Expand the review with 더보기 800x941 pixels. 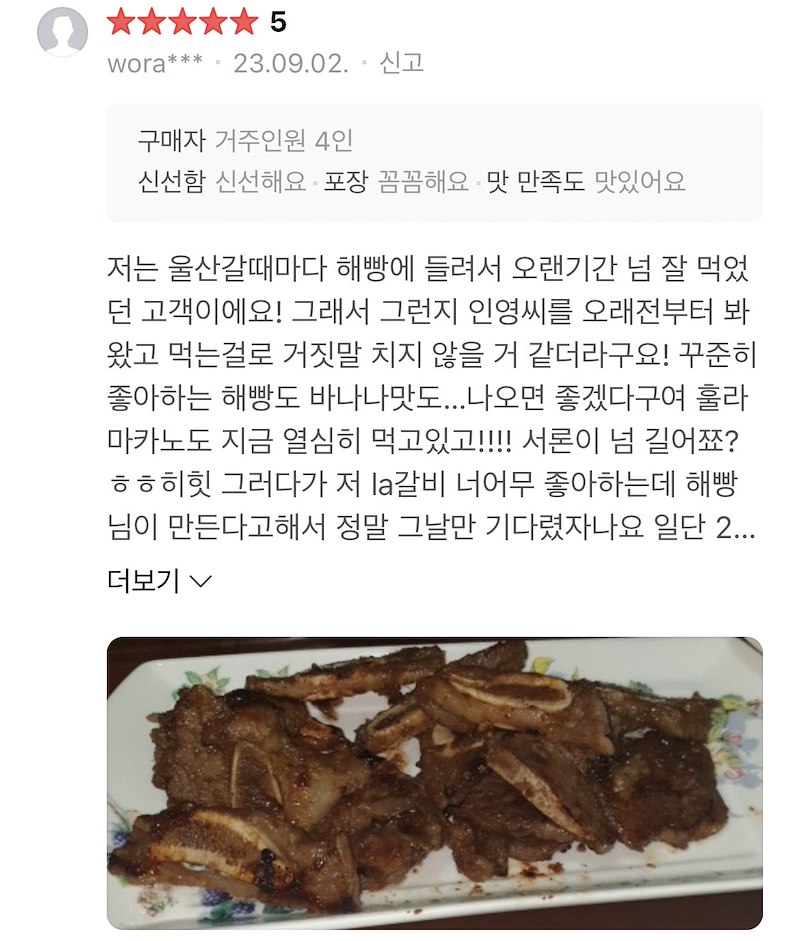[159, 581]
